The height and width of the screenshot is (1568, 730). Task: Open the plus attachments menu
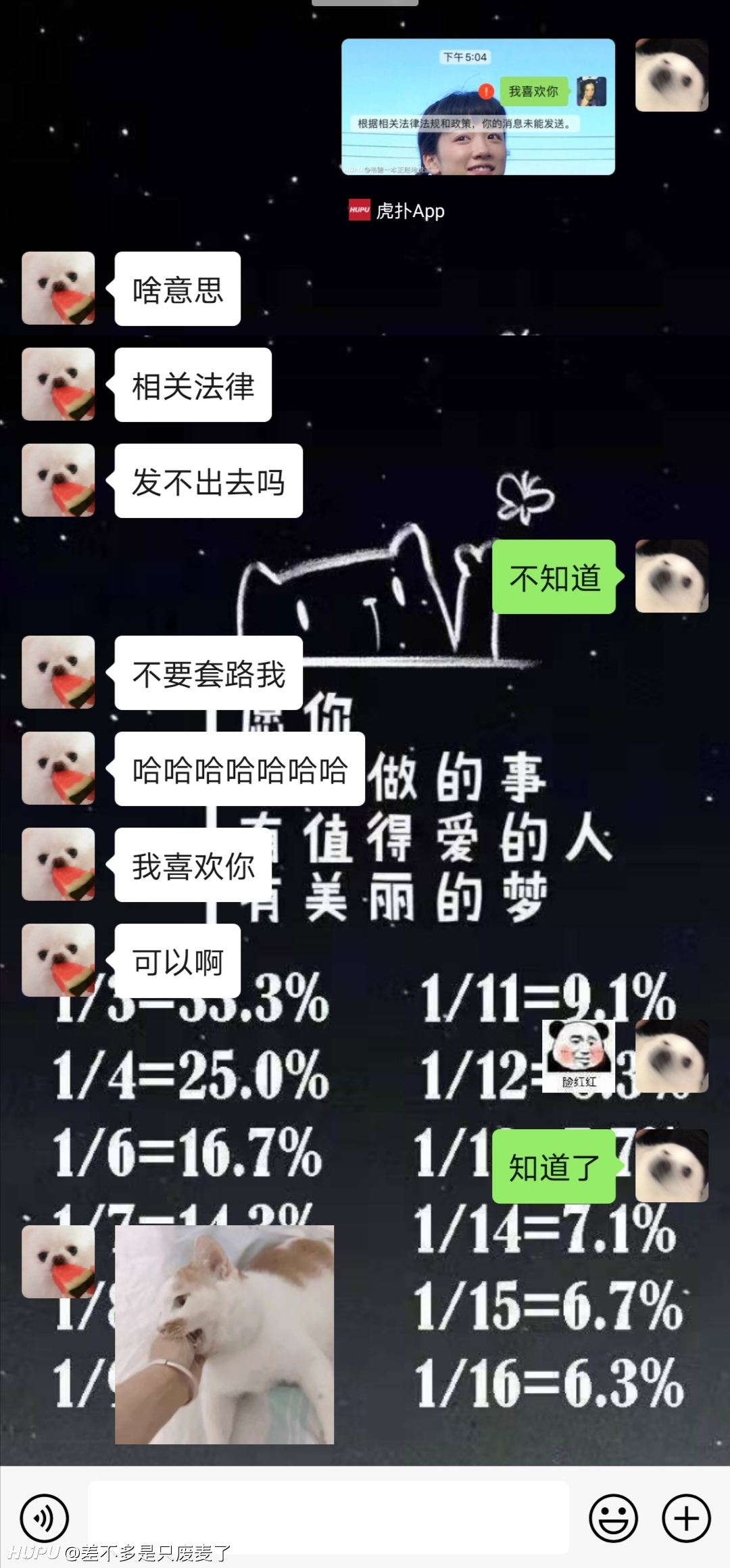tap(686, 1518)
